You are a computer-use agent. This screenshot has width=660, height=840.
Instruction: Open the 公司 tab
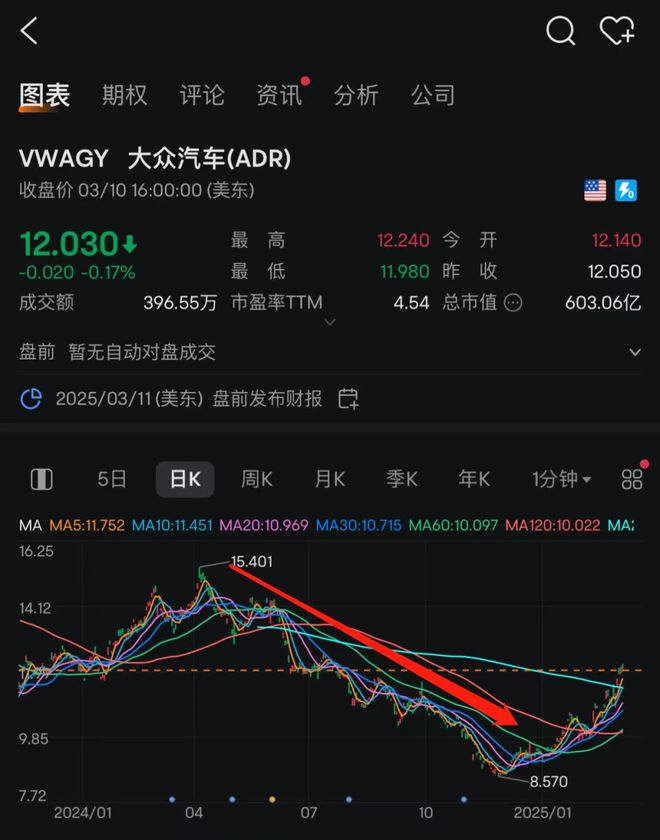tap(433, 95)
